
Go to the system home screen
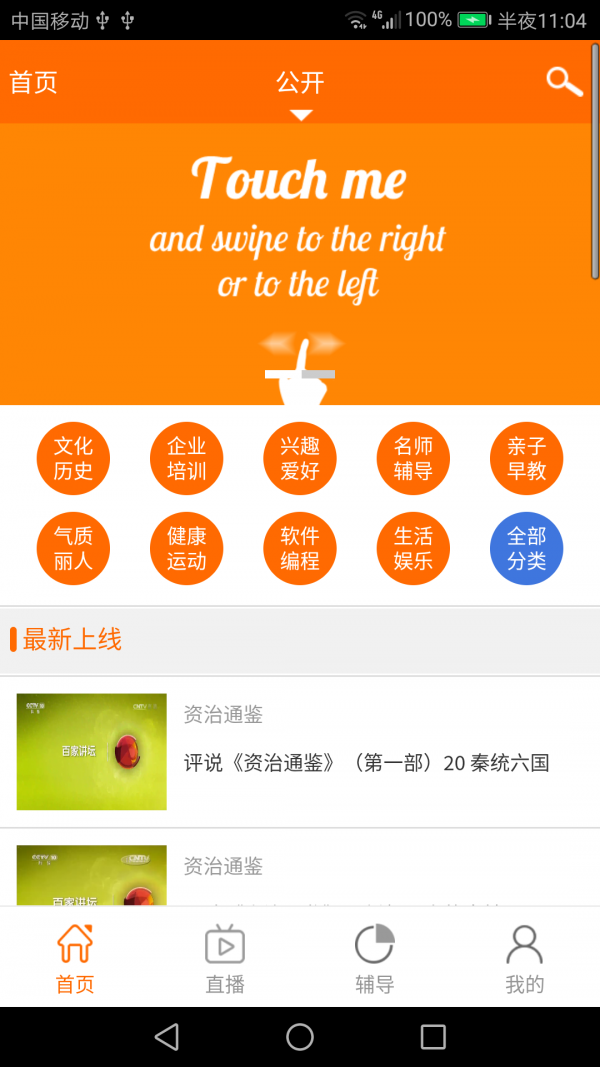(300, 1037)
